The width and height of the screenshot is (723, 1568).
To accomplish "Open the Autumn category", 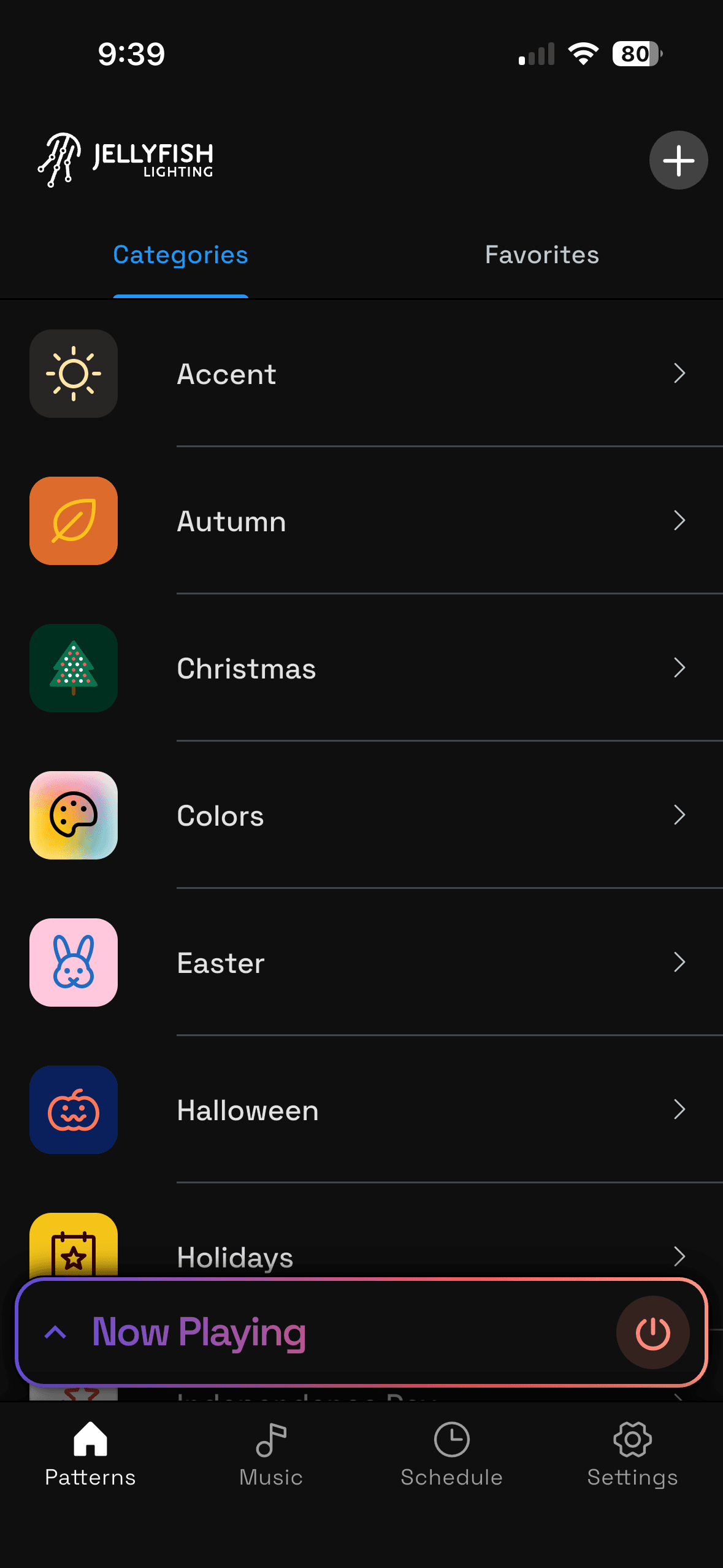I will (x=362, y=521).
